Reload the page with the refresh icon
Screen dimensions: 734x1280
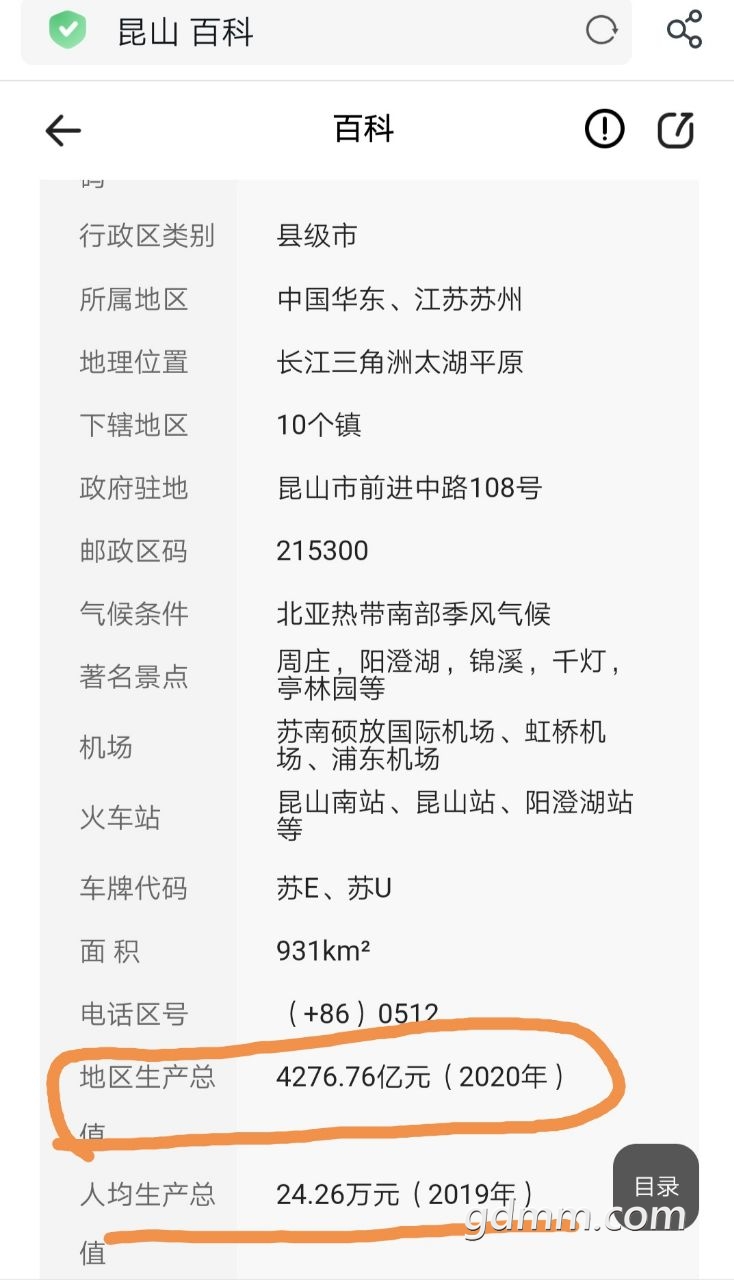[601, 31]
